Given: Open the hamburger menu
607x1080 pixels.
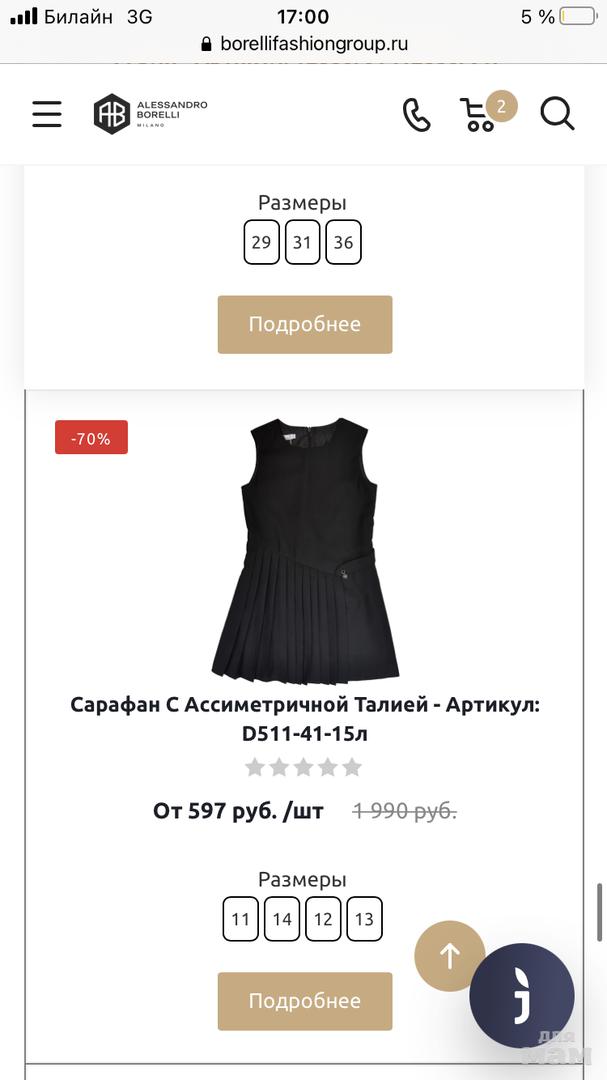Looking at the screenshot, I should coord(46,113).
